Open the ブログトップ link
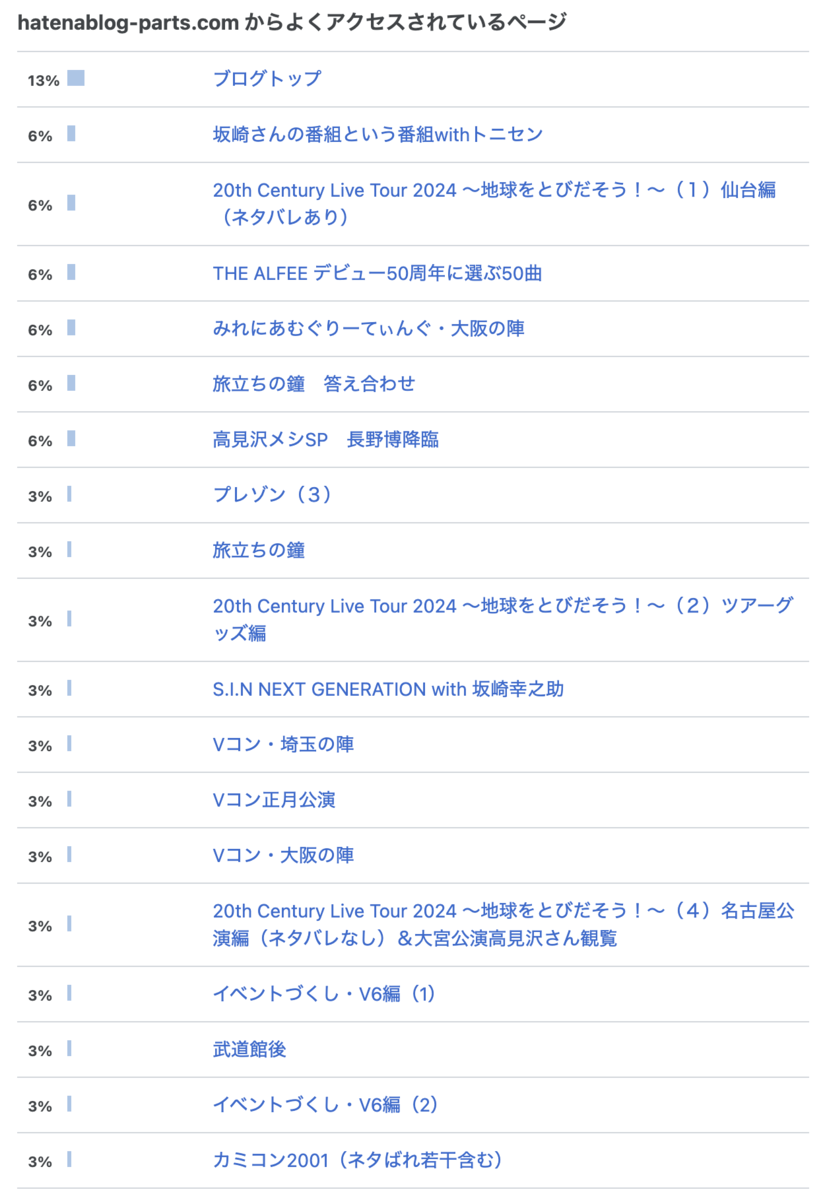The height and width of the screenshot is (1200, 825). (267, 79)
